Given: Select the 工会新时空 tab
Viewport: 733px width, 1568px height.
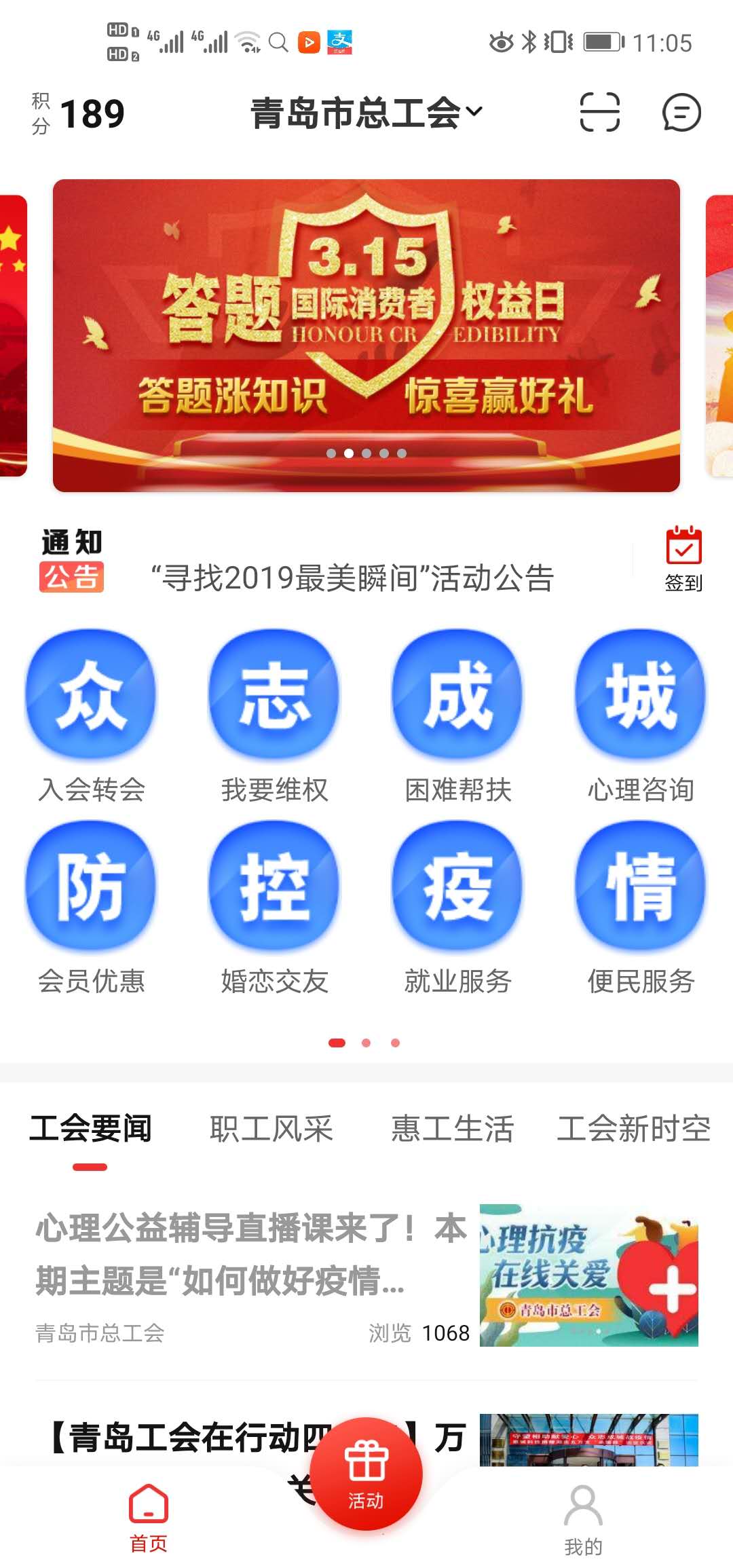Looking at the screenshot, I should click(x=633, y=1129).
